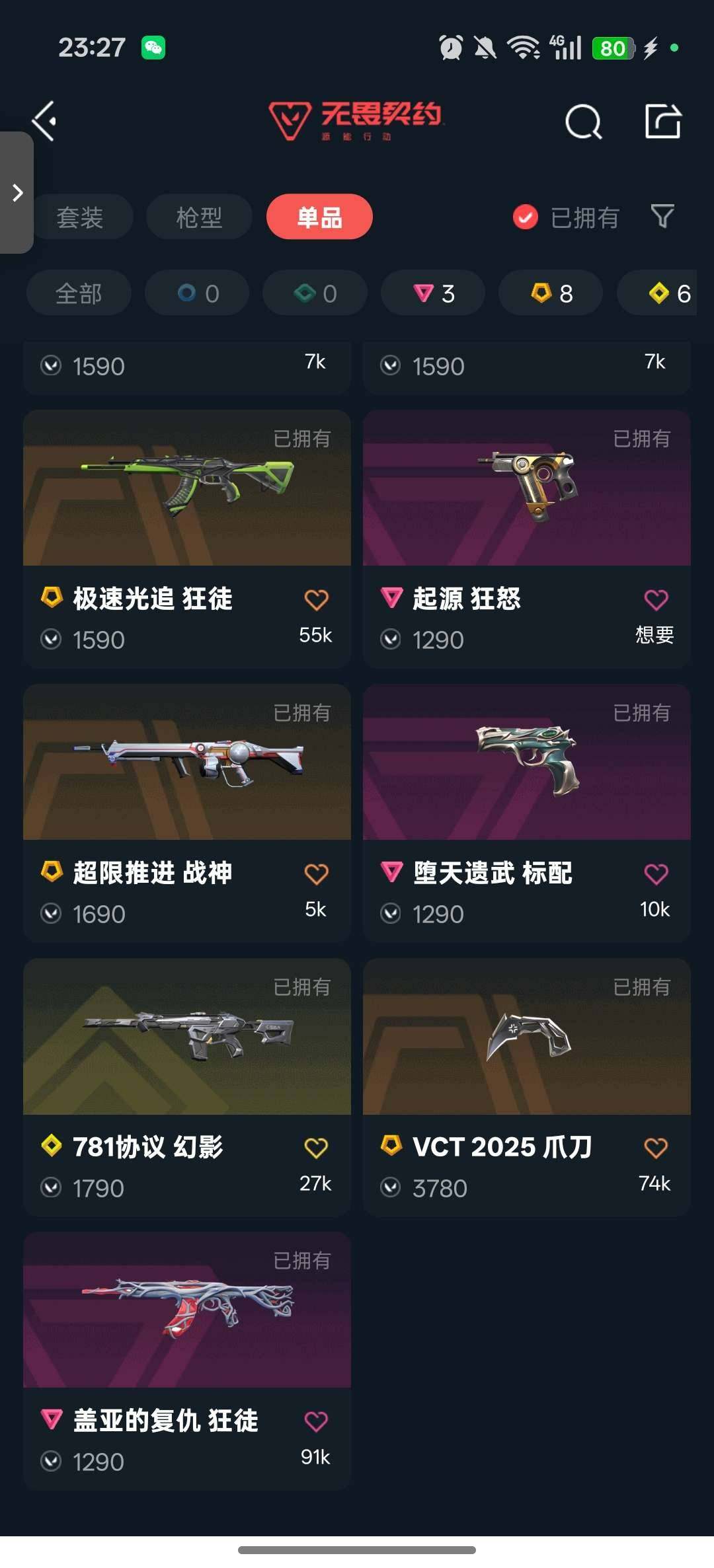Select the green rarity filter showing 0
The width and height of the screenshot is (714, 1568).
315,293
